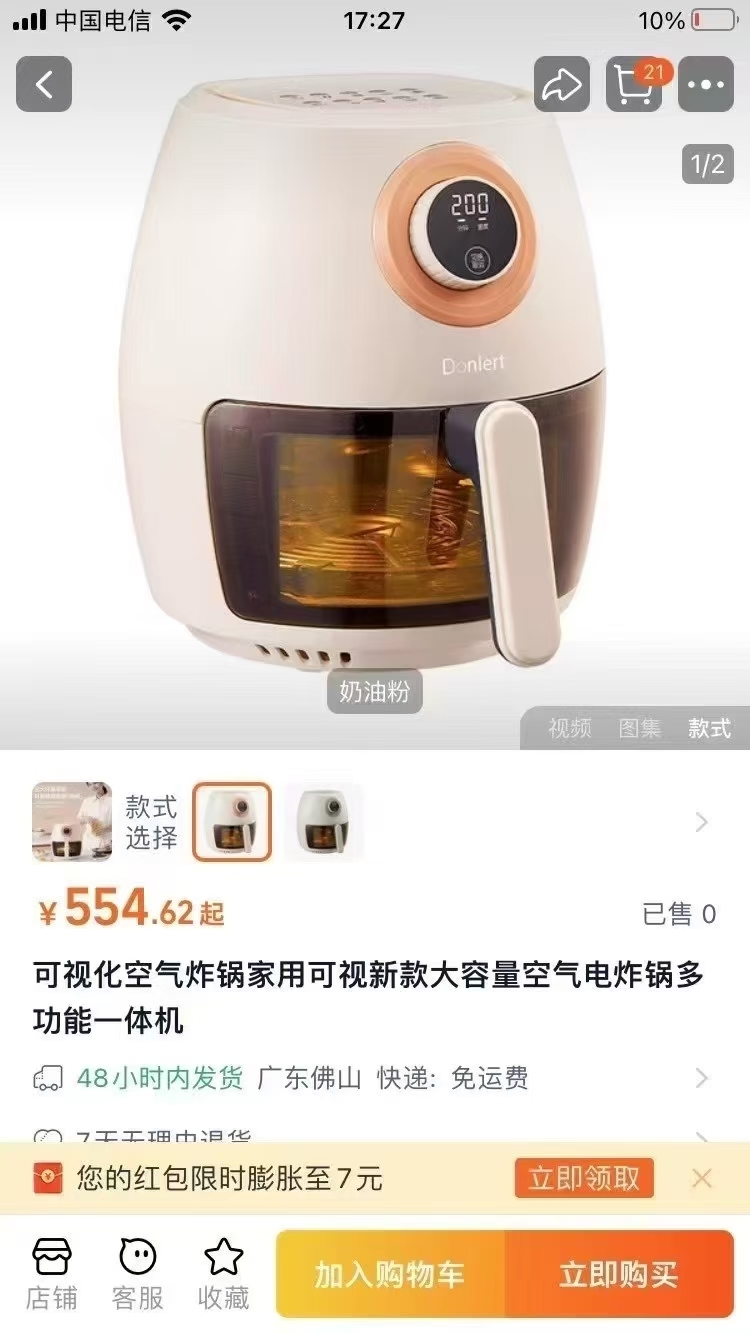This screenshot has height=1334, width=750.
Task: Select the 奶油粉 pink fryer style
Action: [x=232, y=822]
